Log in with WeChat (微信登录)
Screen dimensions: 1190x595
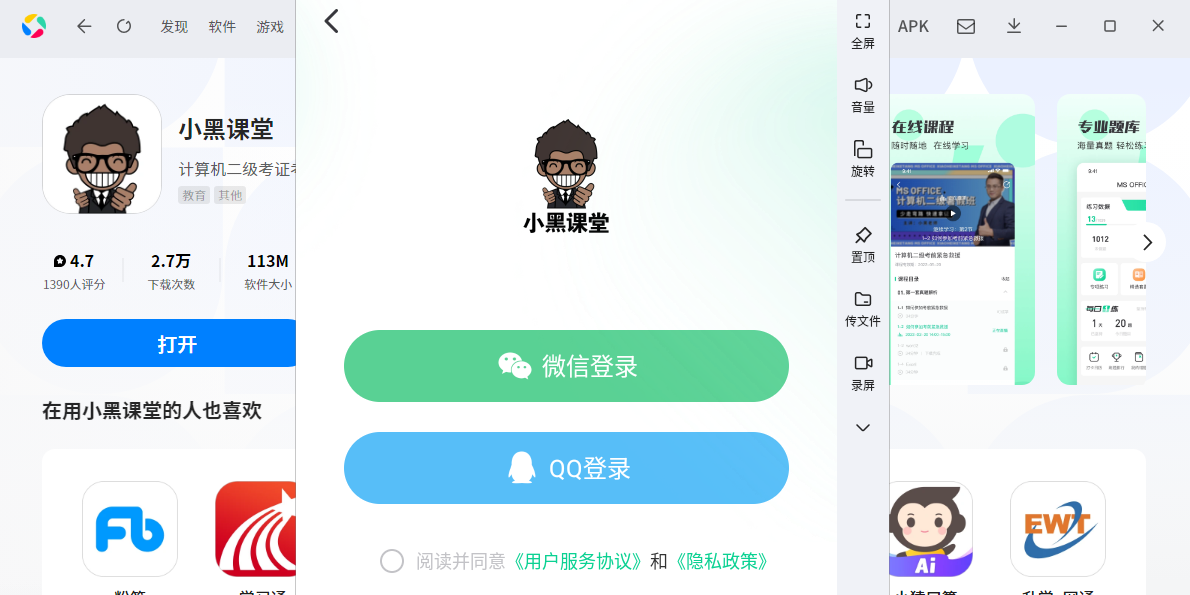click(566, 366)
